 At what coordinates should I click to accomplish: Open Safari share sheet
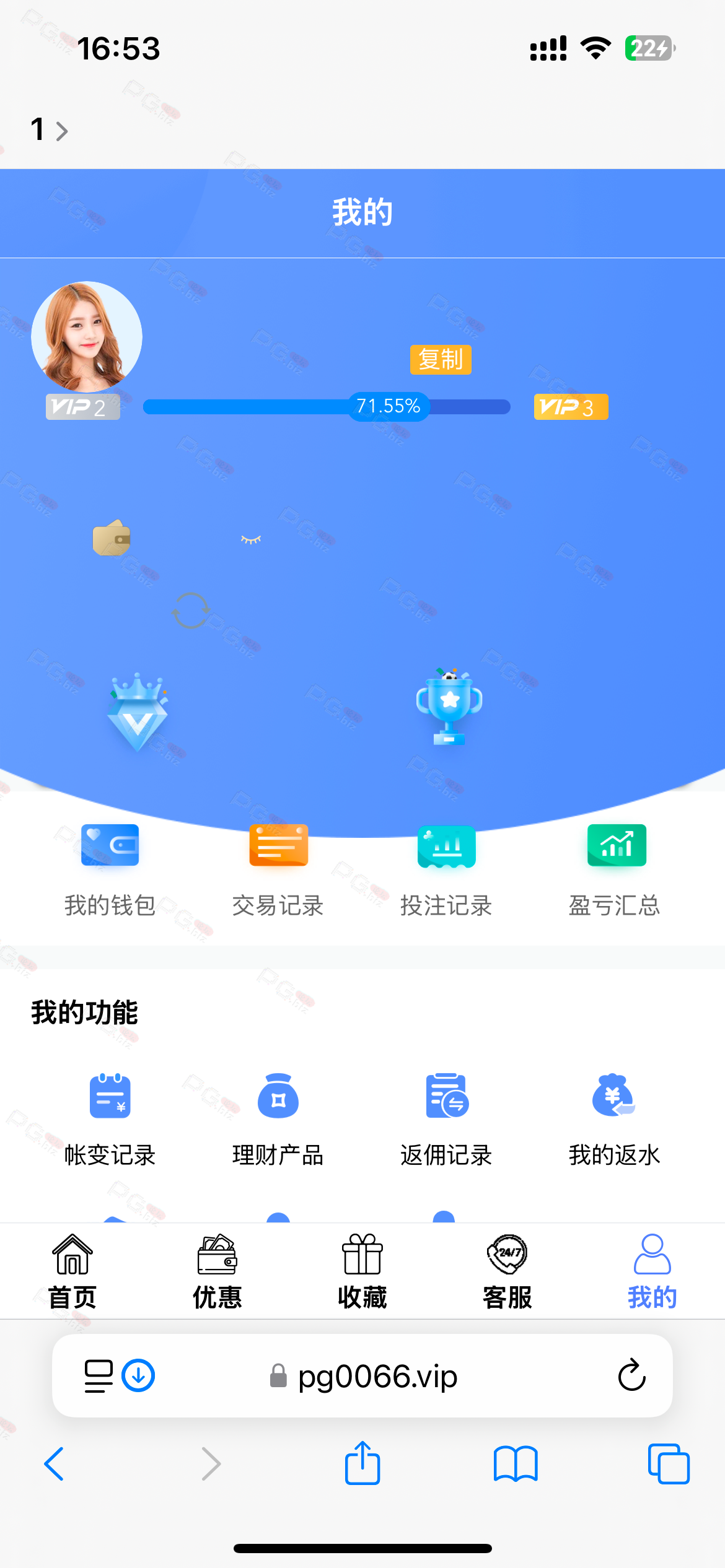362,1463
